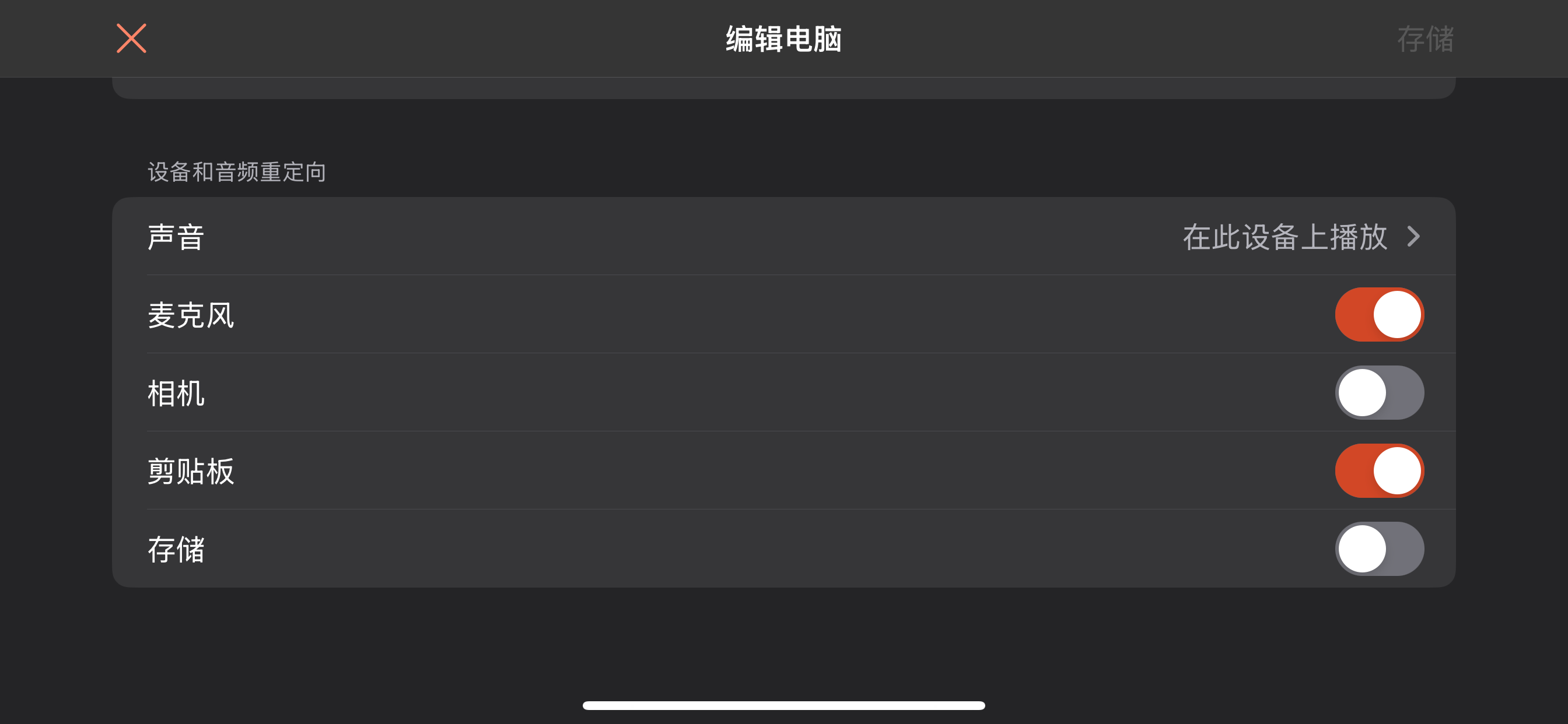Image resolution: width=1568 pixels, height=724 pixels.
Task: Turn on the 存储 redirection switch
Action: click(1378, 548)
